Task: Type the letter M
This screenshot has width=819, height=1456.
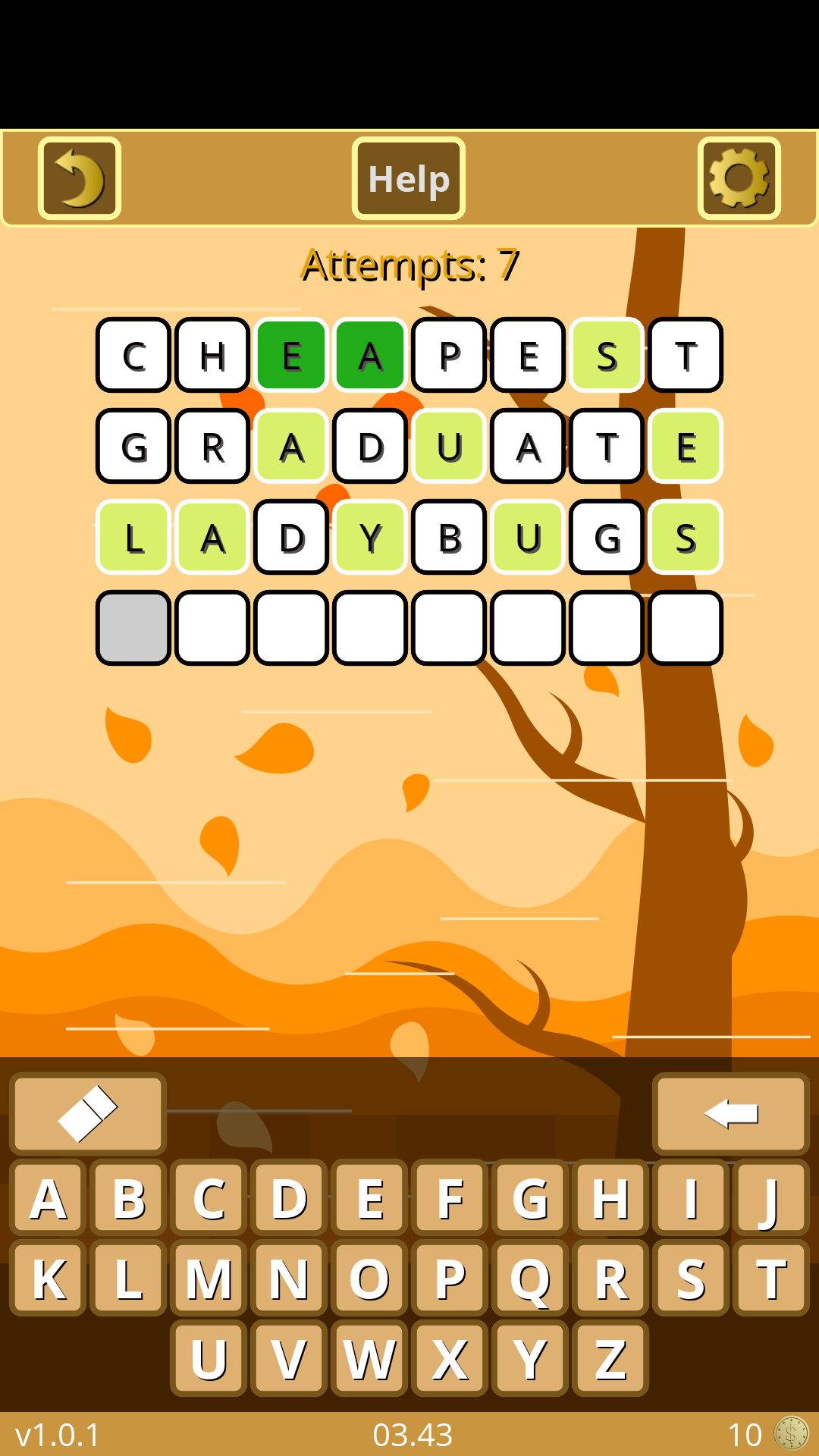Action: [209, 1279]
